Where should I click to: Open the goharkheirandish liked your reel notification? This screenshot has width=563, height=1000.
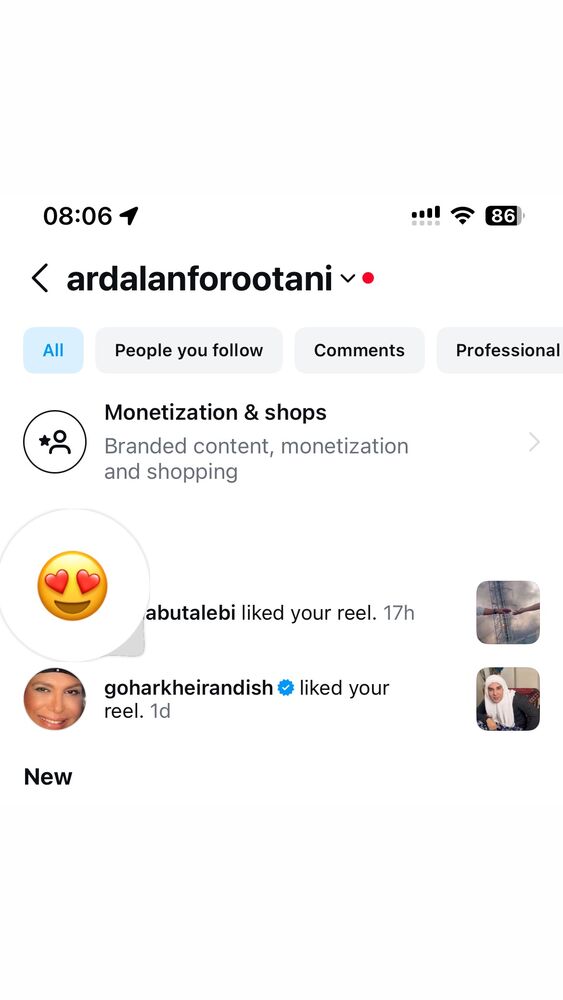[x=281, y=699]
